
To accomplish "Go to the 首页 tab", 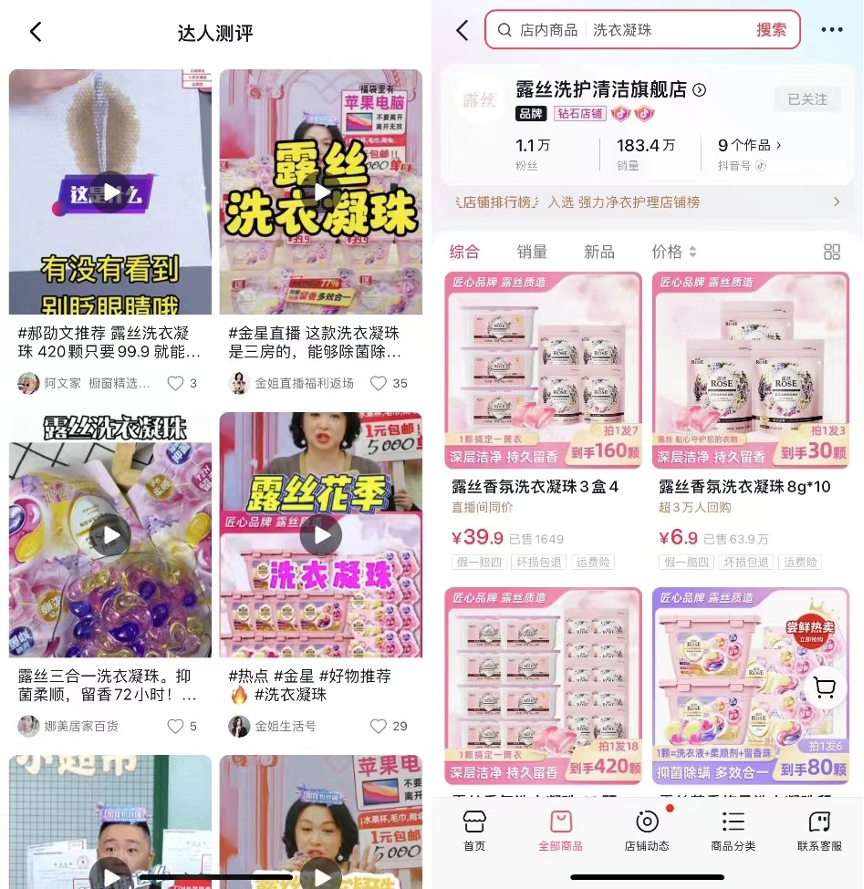I will [474, 830].
